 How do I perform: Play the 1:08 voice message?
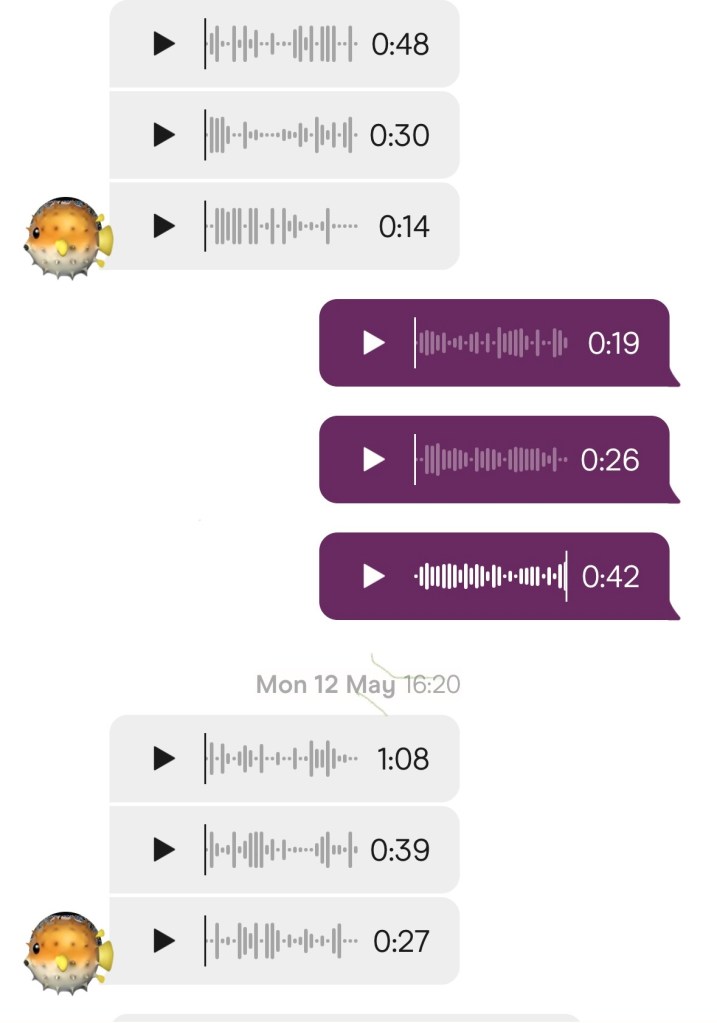coord(164,759)
